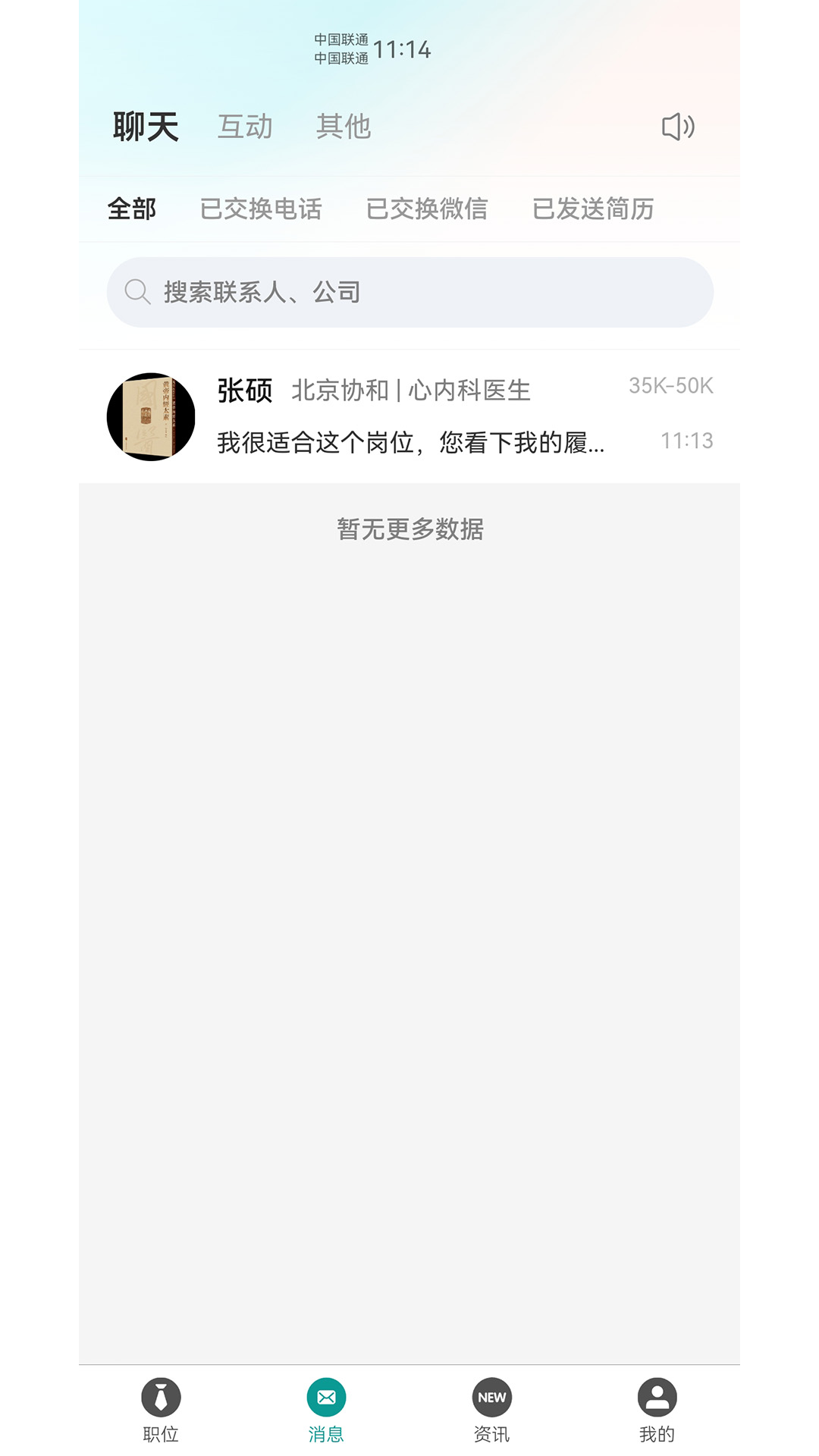Mute chat notifications via the speaker icon
This screenshot has width=819, height=1456.
(679, 127)
